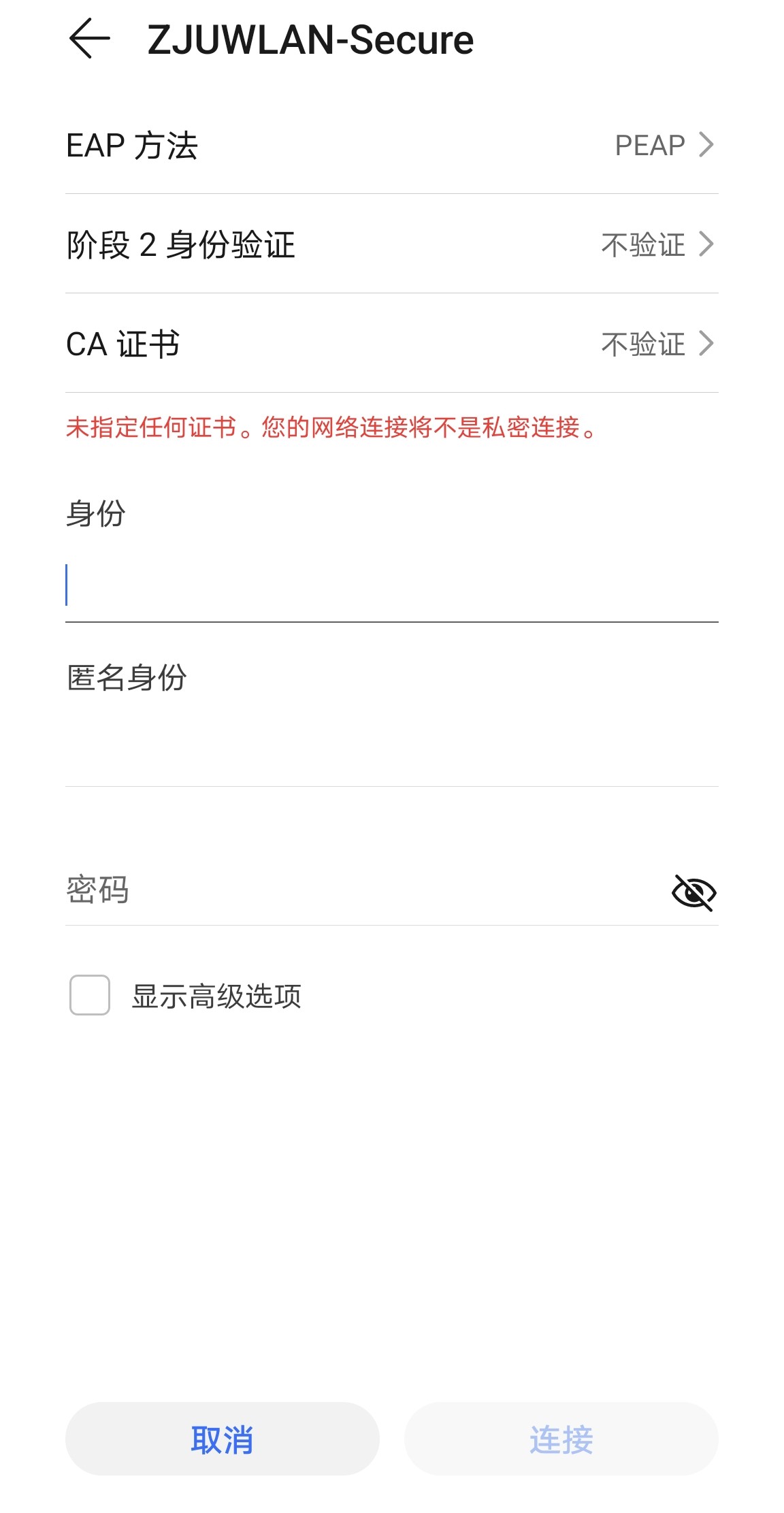Go back from ZJUWLAN-Secure settings
The height and width of the screenshot is (1513, 784).
coord(89,39)
